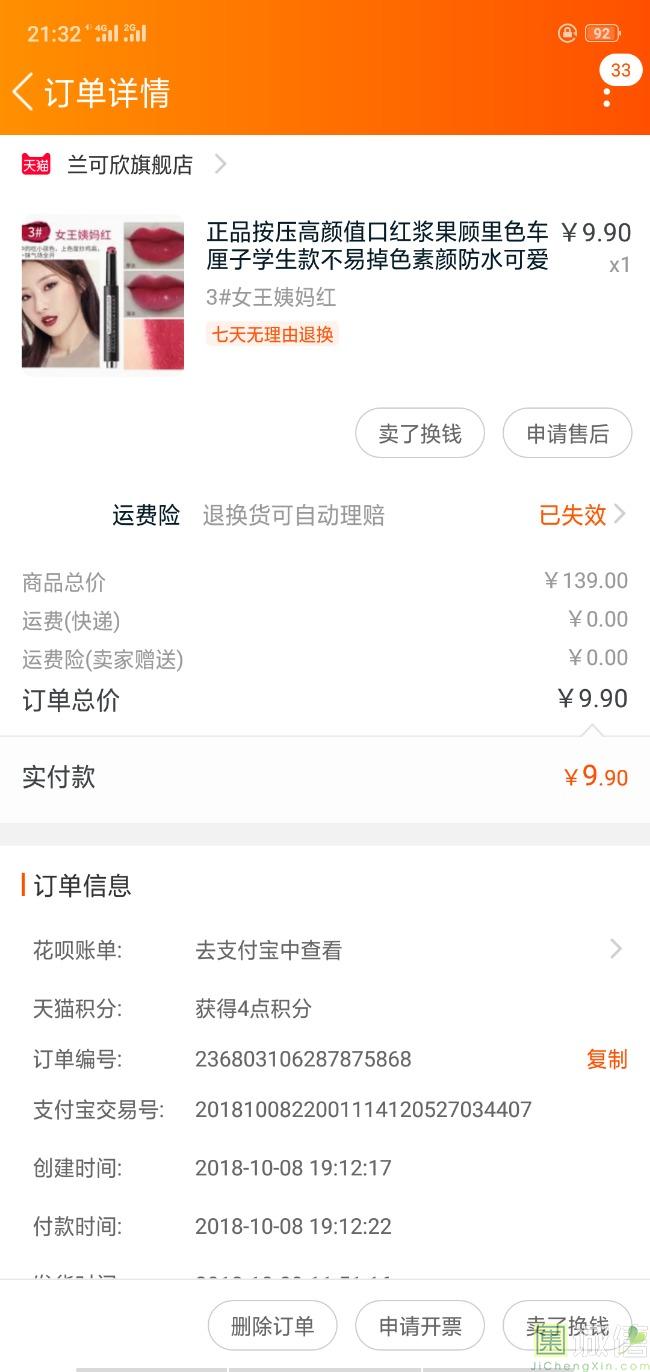Open the 兰可欣旗舰店 store page
Image resolution: width=650 pixels, height=1372 pixels.
(130, 165)
